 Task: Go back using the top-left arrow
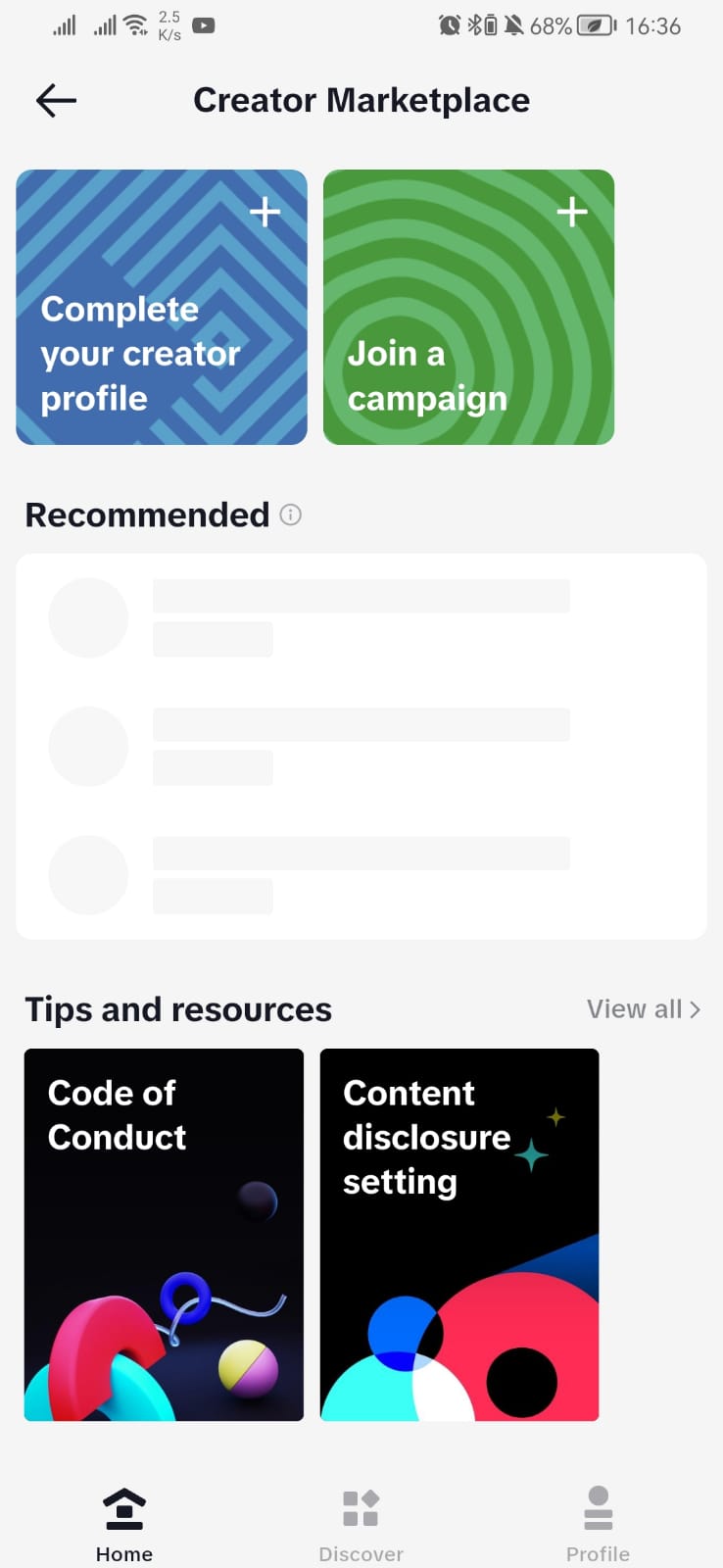56,100
